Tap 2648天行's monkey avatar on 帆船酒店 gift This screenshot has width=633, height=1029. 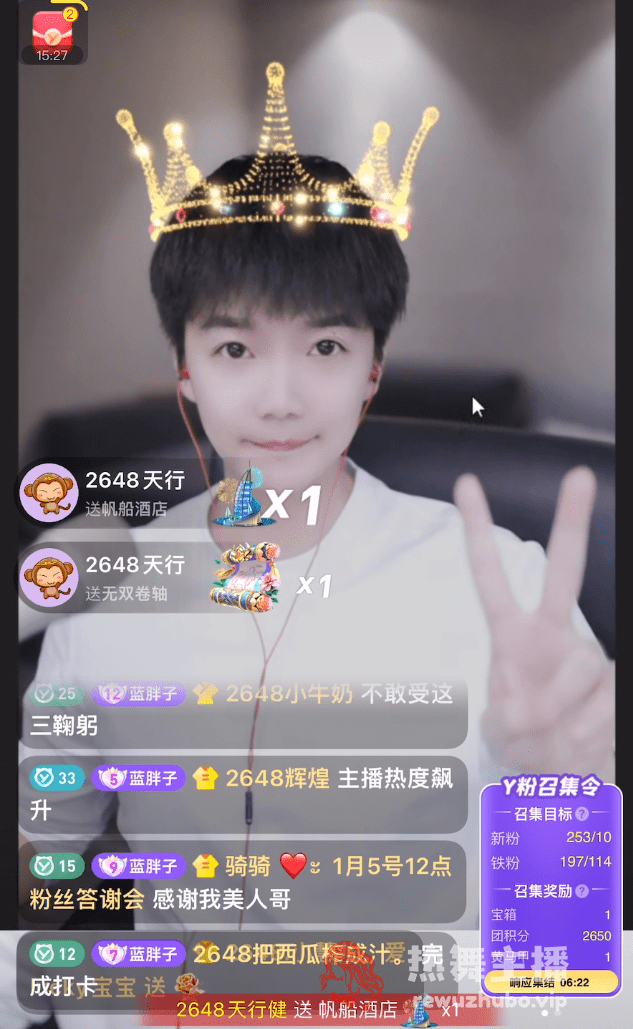tap(48, 494)
